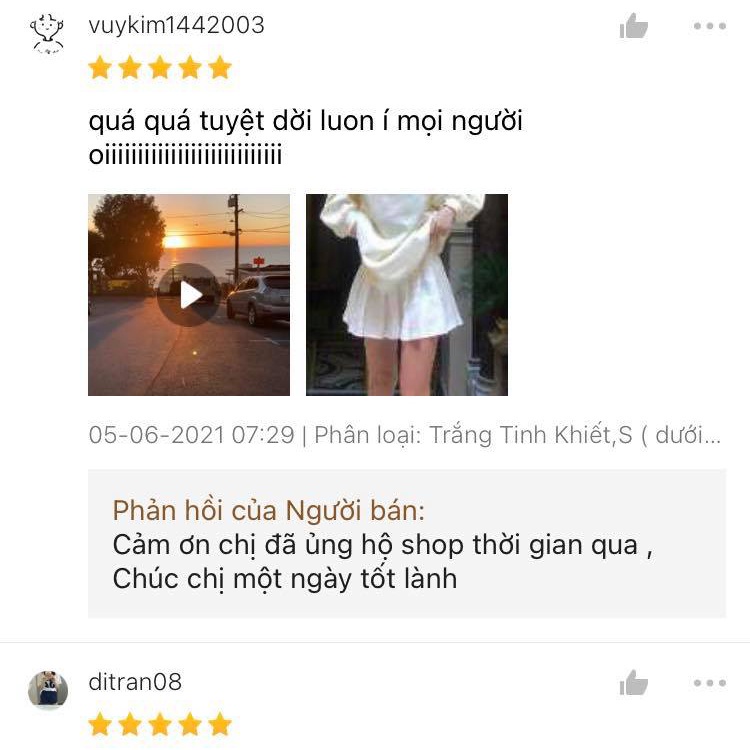
Task: Like the review by ditran08
Action: (x=634, y=684)
